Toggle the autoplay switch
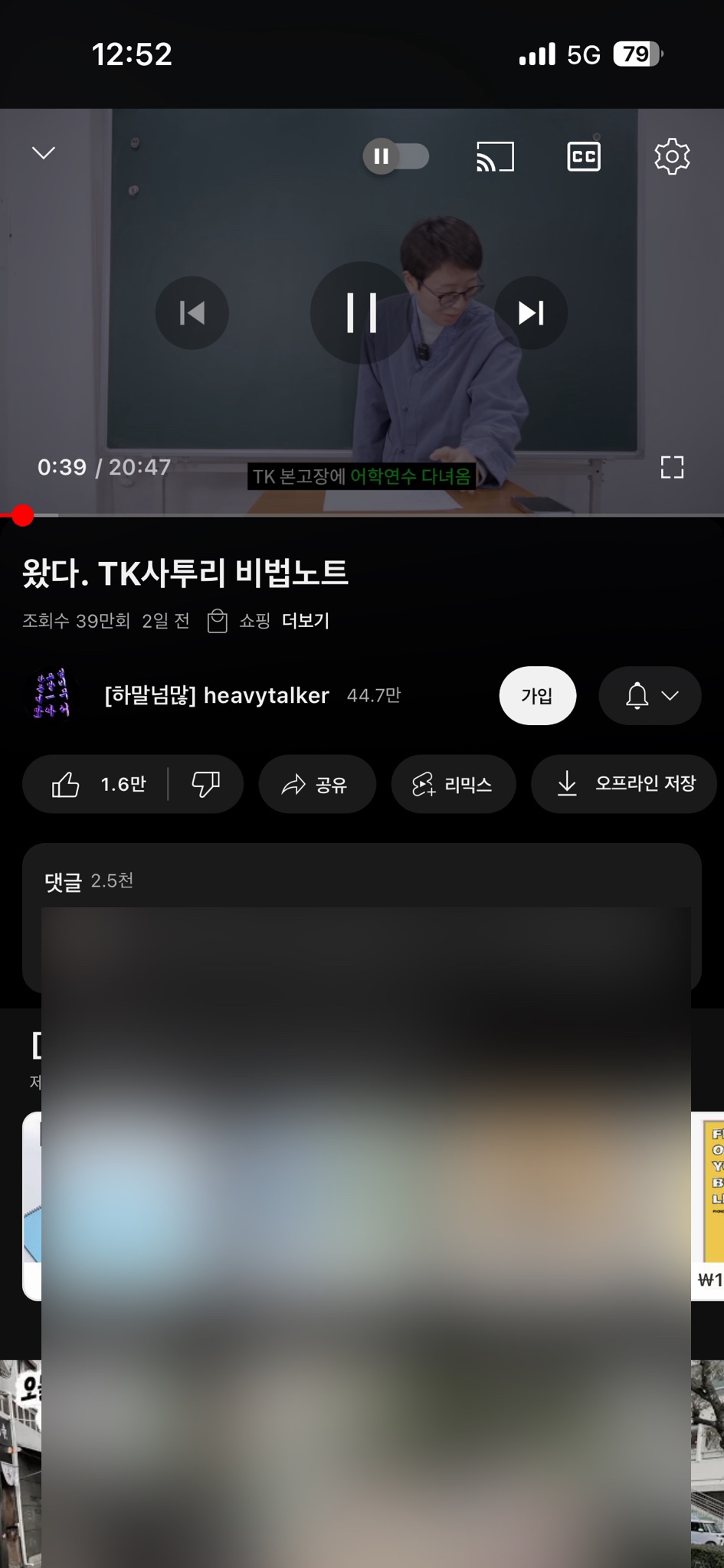The image size is (724, 1568). (x=395, y=156)
